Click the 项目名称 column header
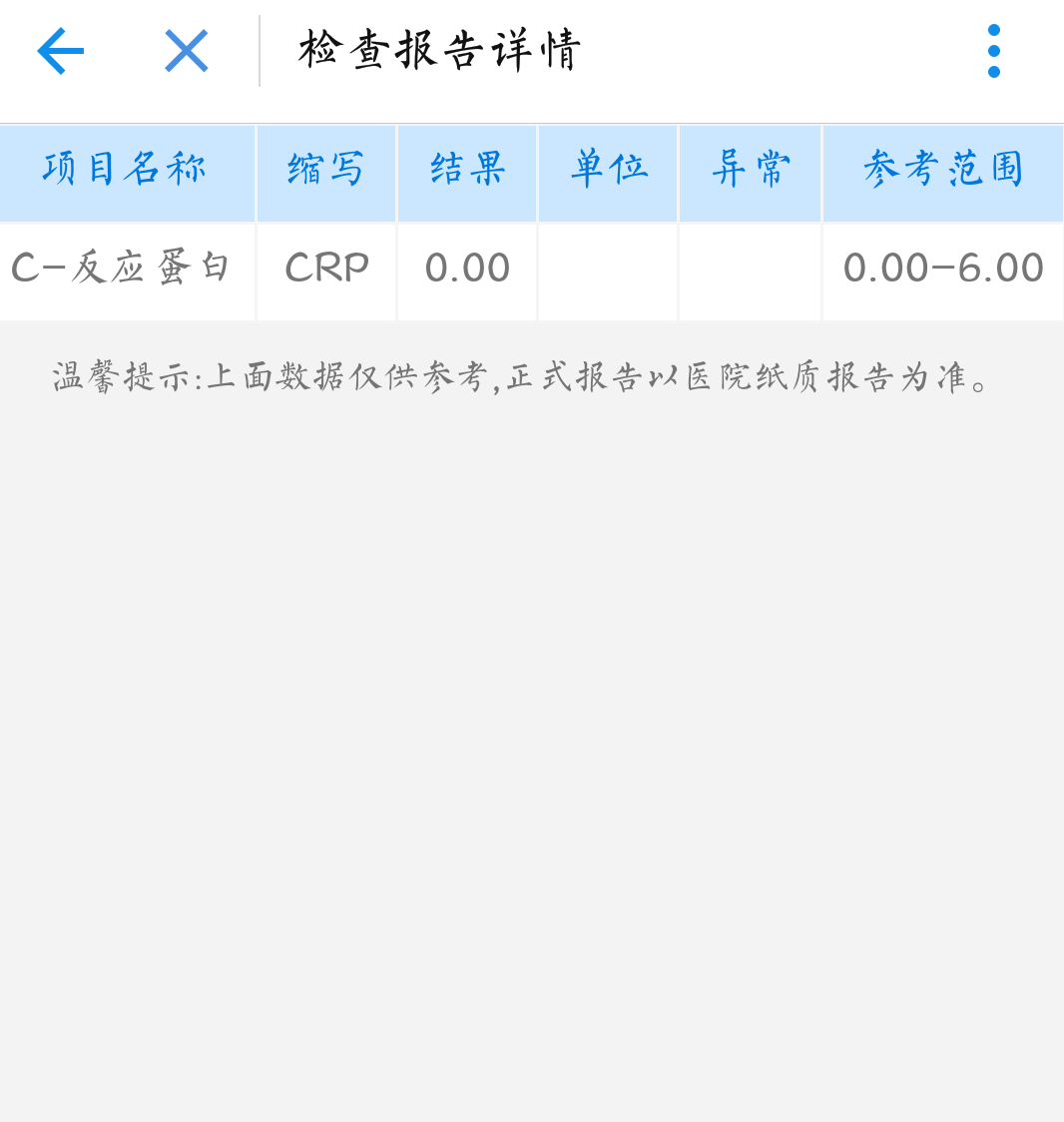The height and width of the screenshot is (1122, 1064). pyautogui.click(x=127, y=172)
